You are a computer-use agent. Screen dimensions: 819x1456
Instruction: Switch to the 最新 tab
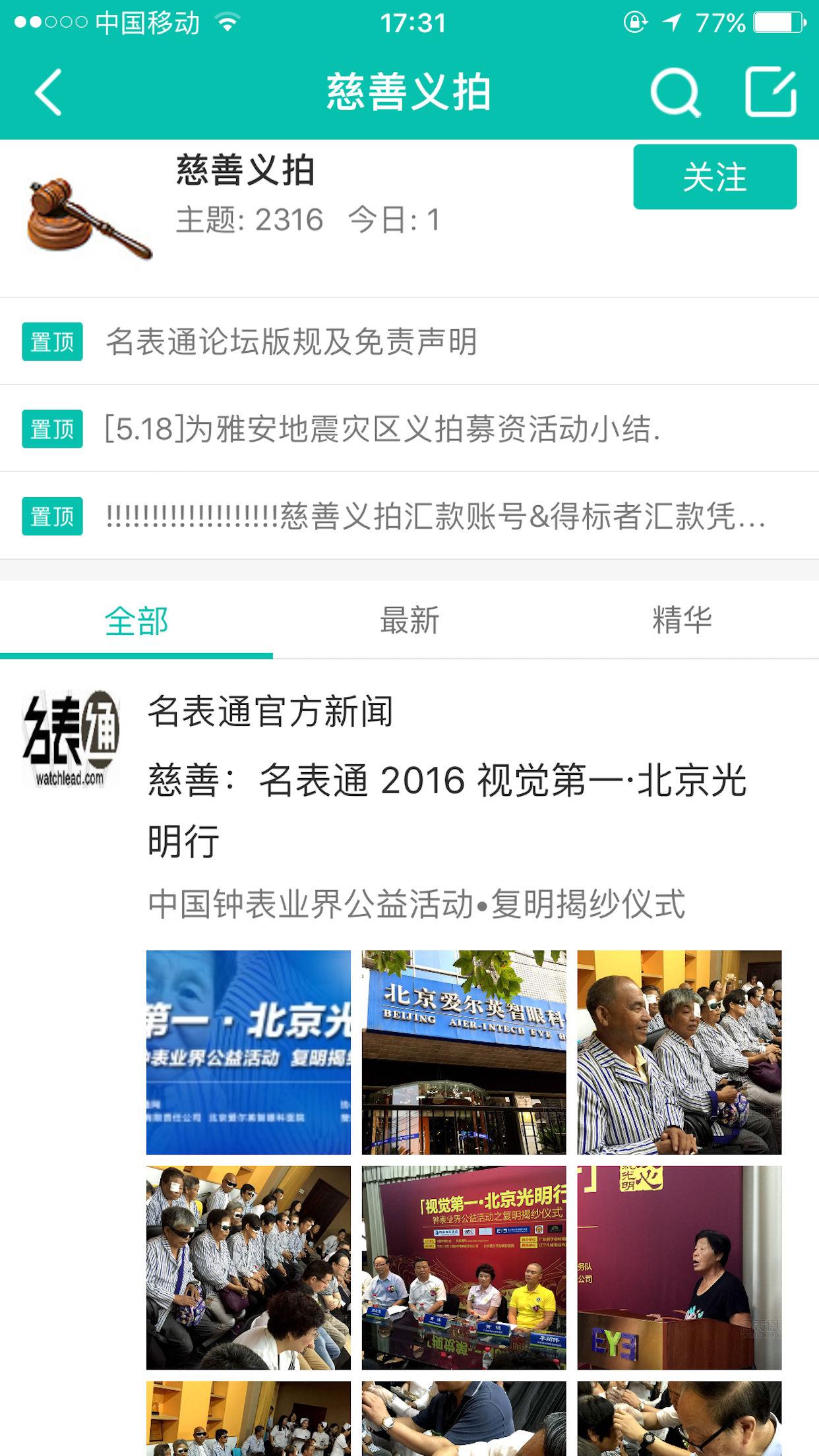pos(409,621)
